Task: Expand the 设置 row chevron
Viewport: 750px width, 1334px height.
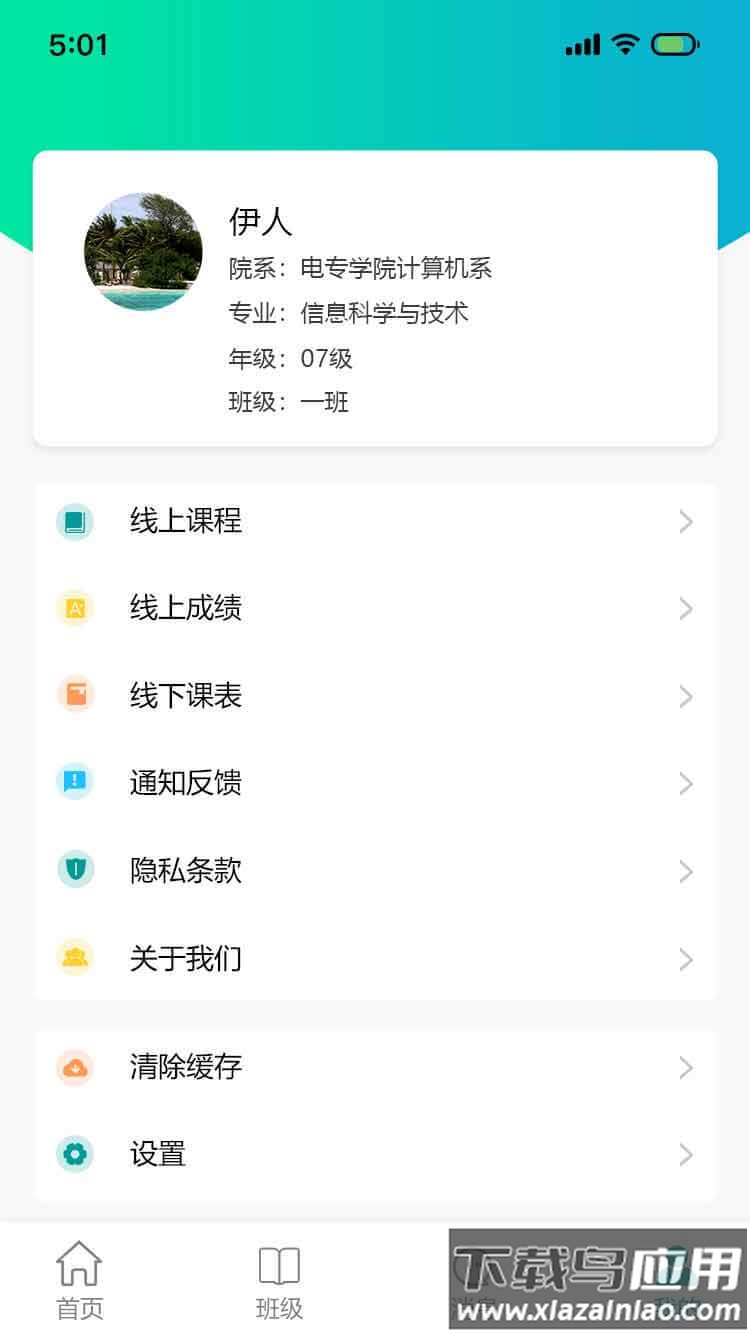Action: point(686,1154)
